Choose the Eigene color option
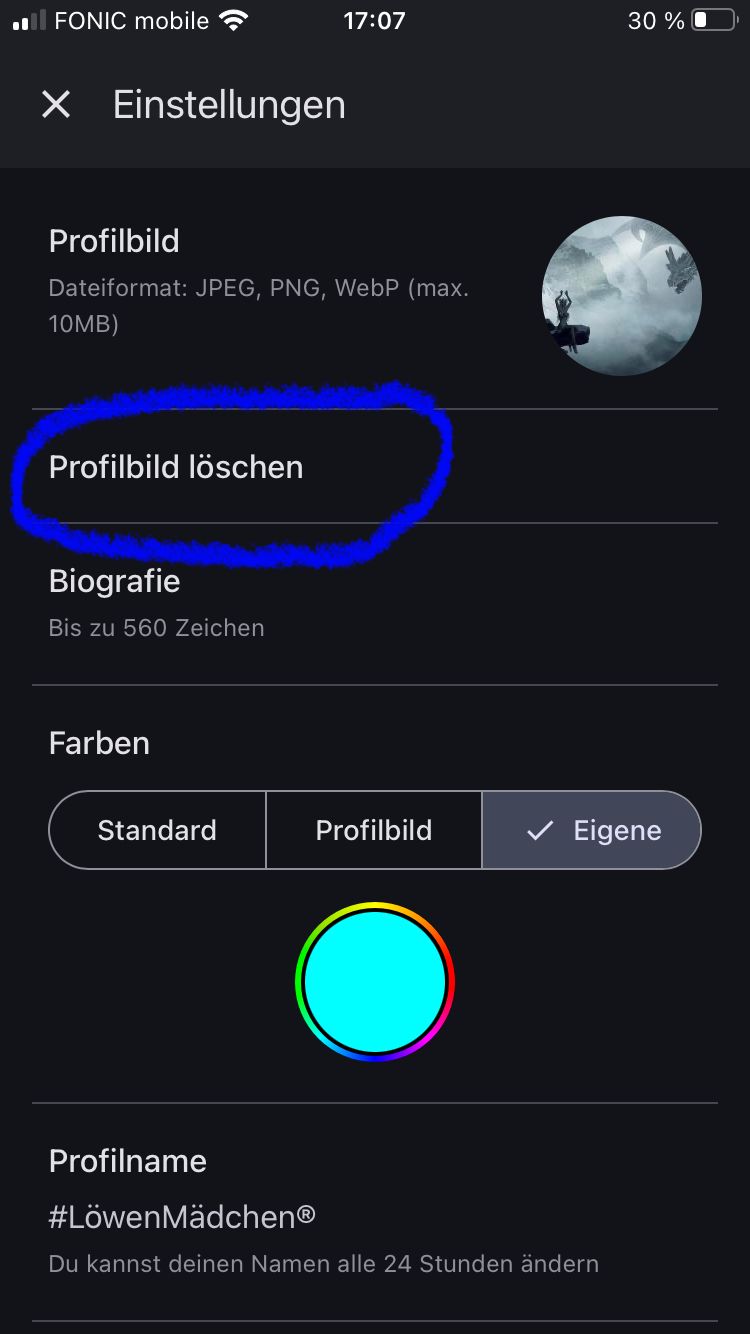Image resolution: width=750 pixels, height=1334 pixels. (592, 830)
